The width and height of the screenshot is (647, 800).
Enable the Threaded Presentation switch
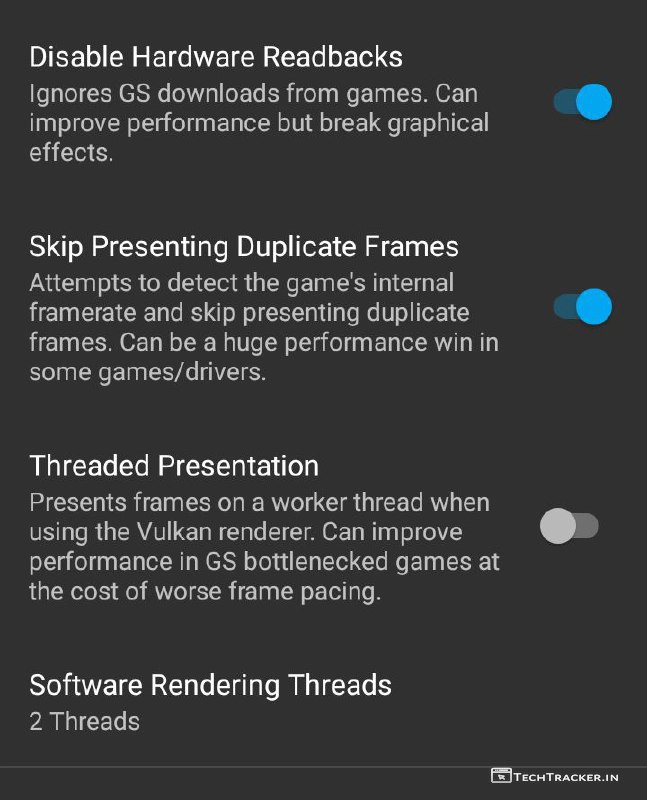(569, 526)
